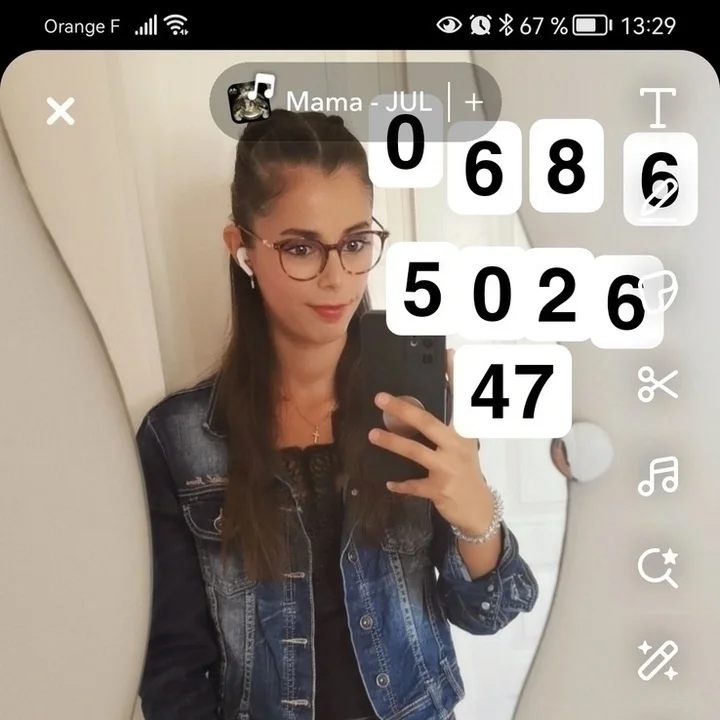Image resolution: width=720 pixels, height=720 pixels.
Task: Close the snap editor with the X
Action: pos(61,111)
